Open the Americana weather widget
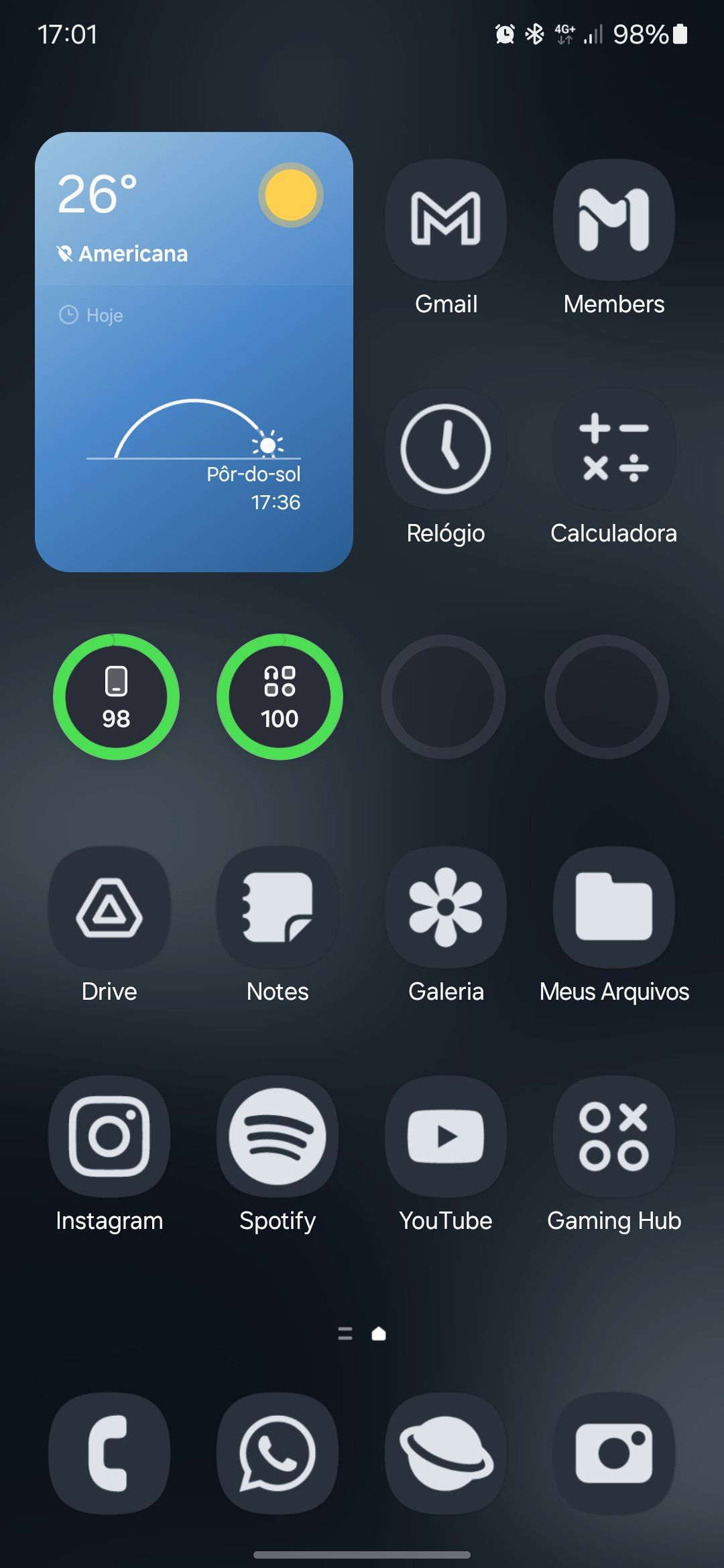This screenshot has width=724, height=1568. coord(194,348)
